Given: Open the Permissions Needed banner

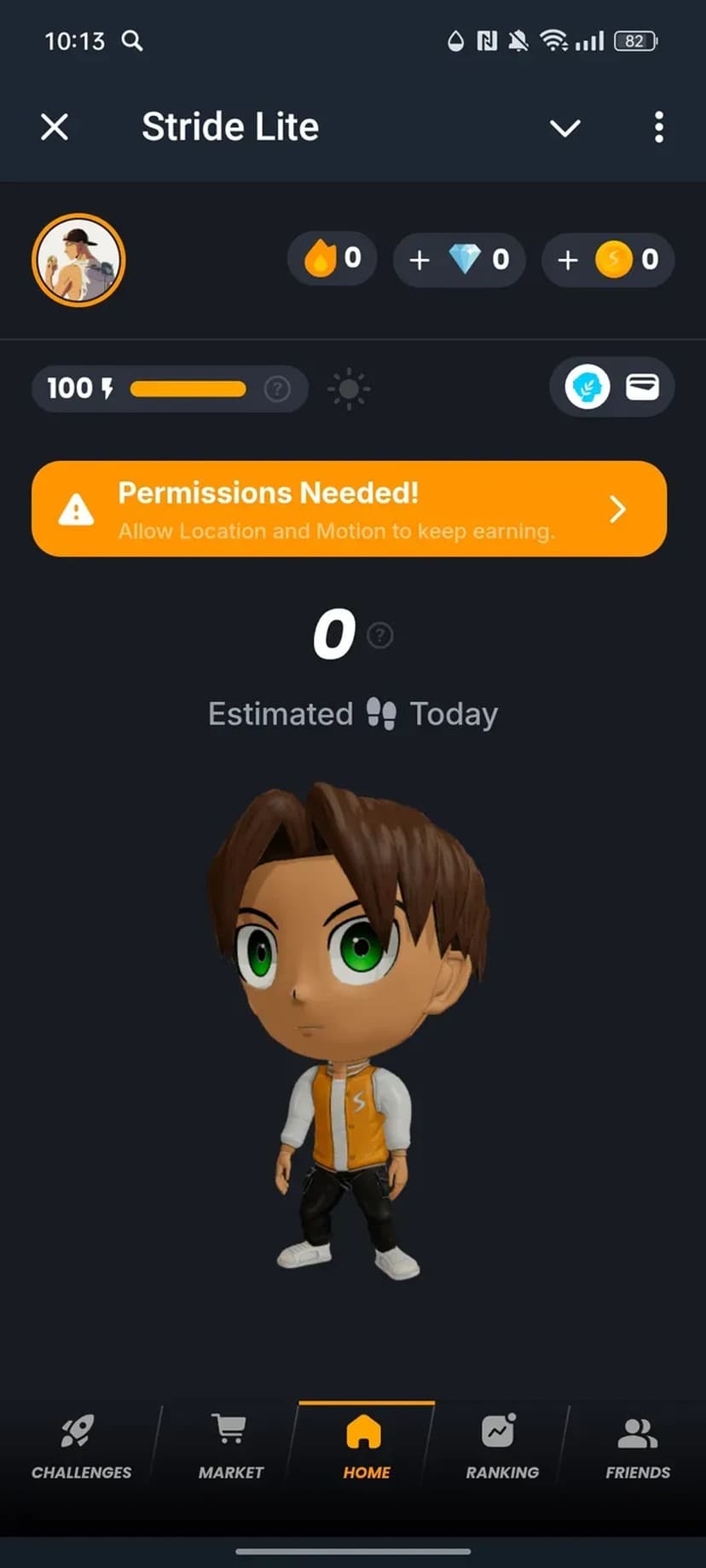Looking at the screenshot, I should click(x=349, y=509).
